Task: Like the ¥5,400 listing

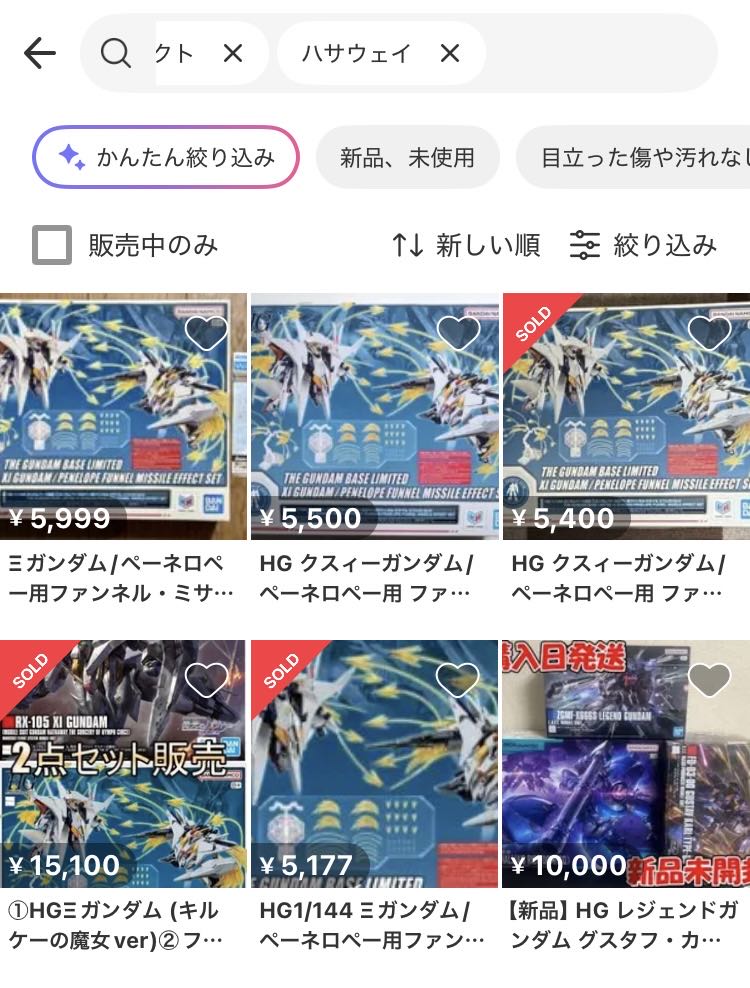Action: (x=709, y=333)
